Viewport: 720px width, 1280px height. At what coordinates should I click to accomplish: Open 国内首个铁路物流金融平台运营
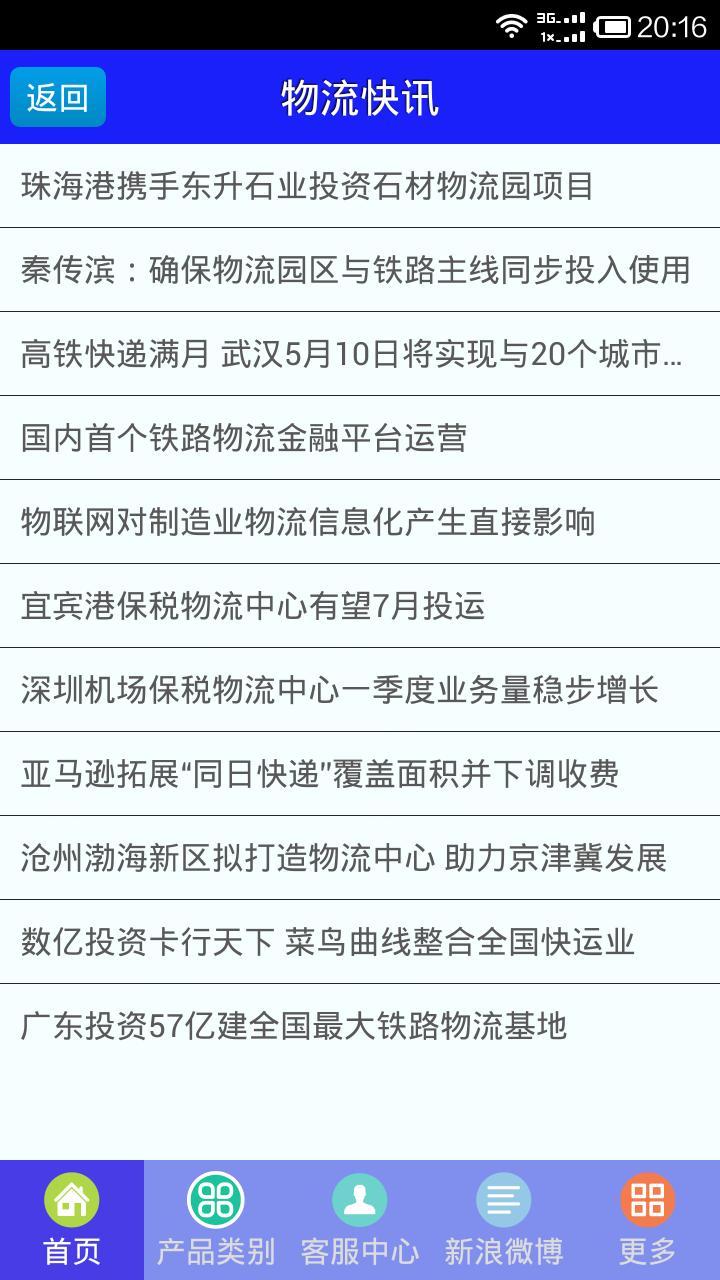(x=360, y=438)
